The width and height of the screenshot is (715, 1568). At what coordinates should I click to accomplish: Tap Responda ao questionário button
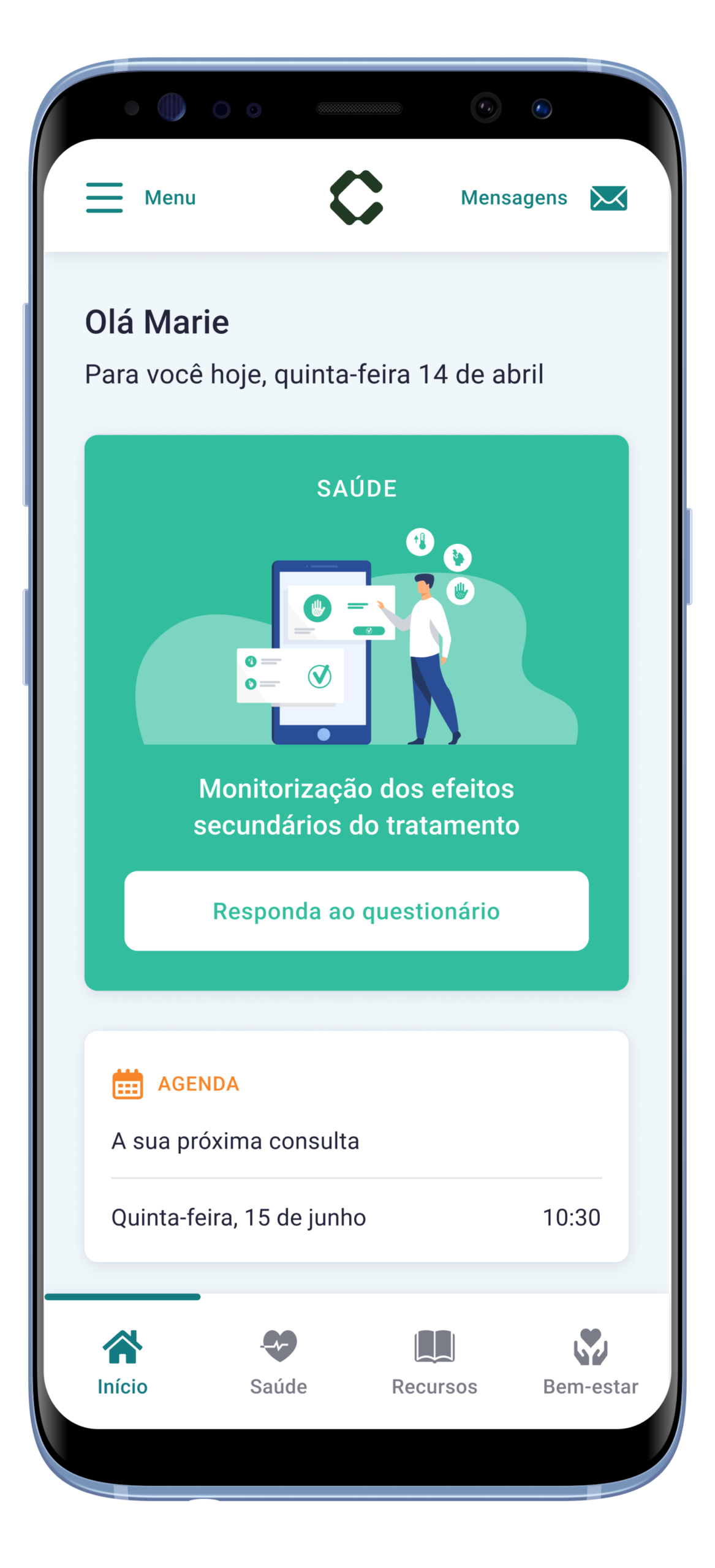click(356, 911)
